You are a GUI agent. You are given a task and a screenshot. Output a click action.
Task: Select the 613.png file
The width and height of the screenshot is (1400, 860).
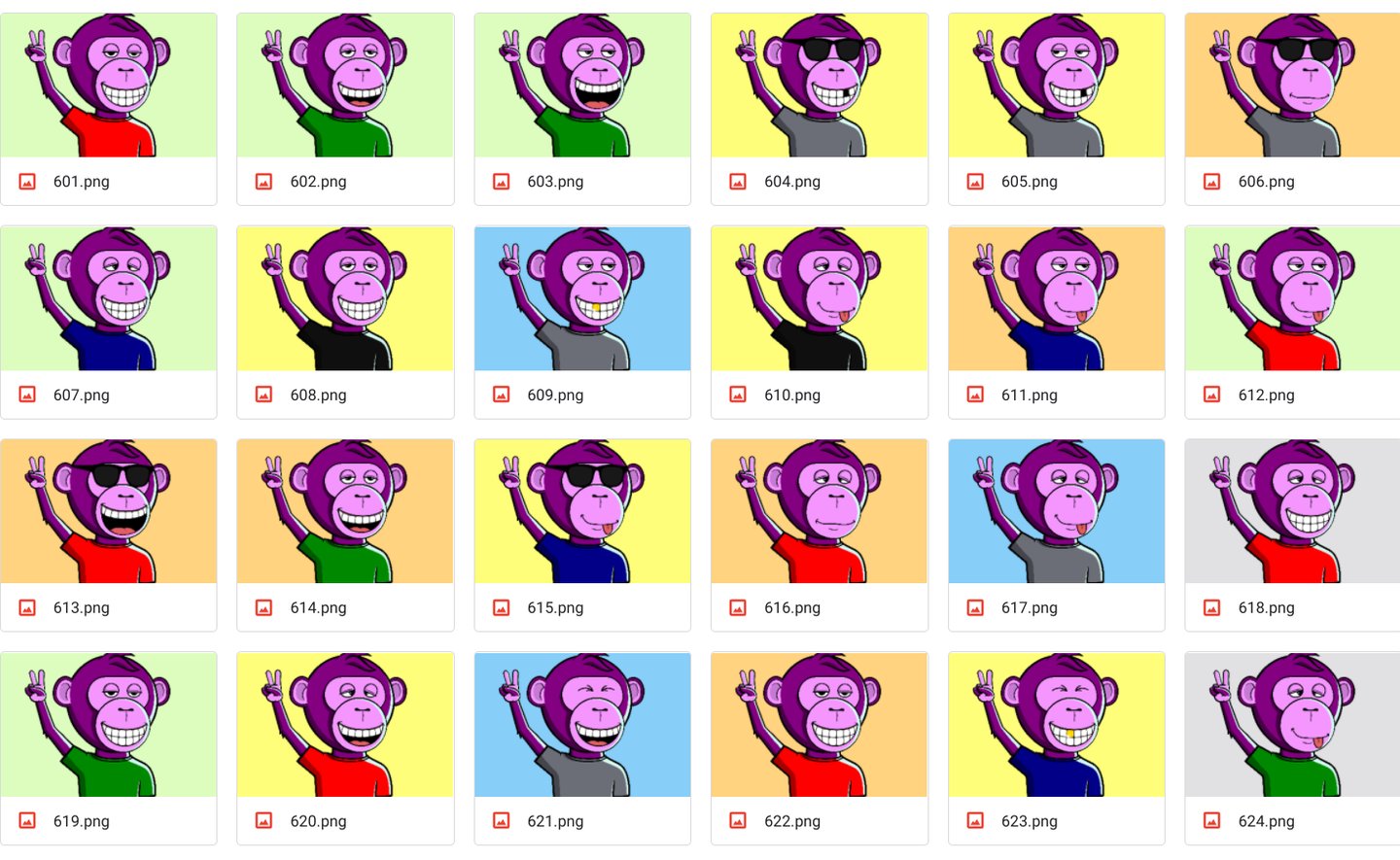[x=108, y=513]
